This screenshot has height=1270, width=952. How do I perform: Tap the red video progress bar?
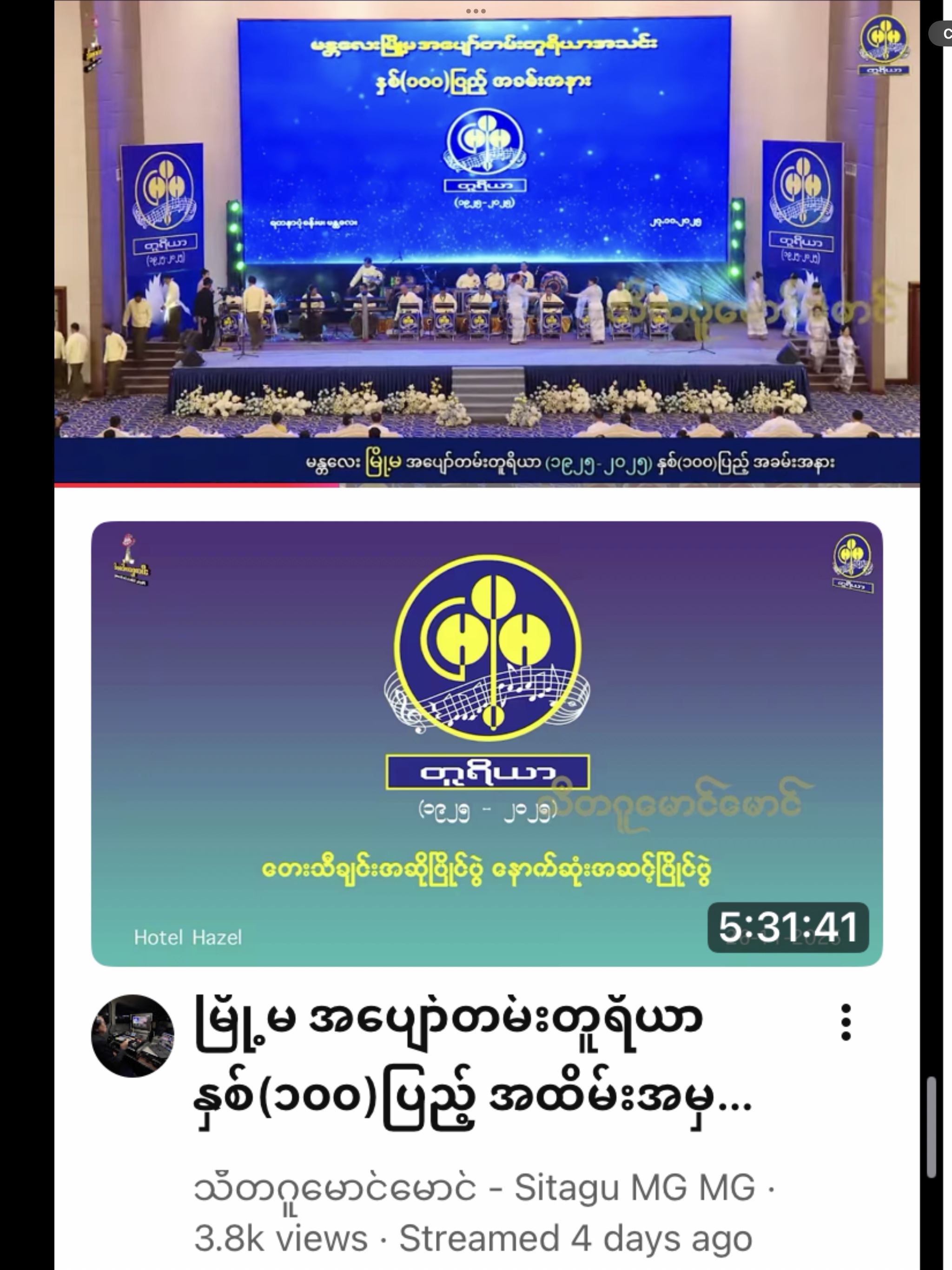[196, 485]
